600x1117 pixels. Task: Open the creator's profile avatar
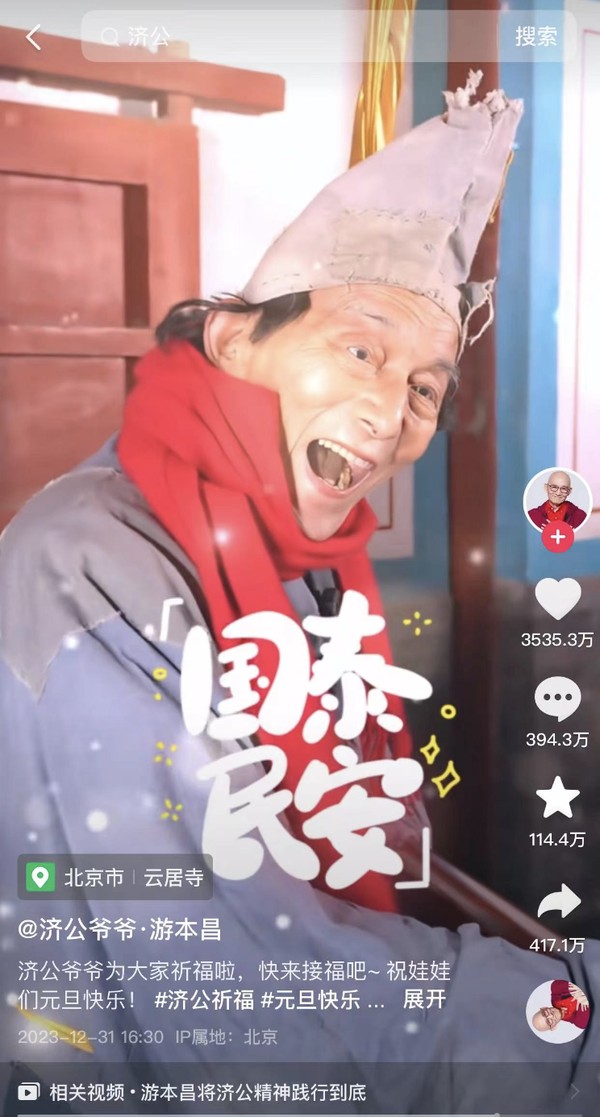[557, 498]
